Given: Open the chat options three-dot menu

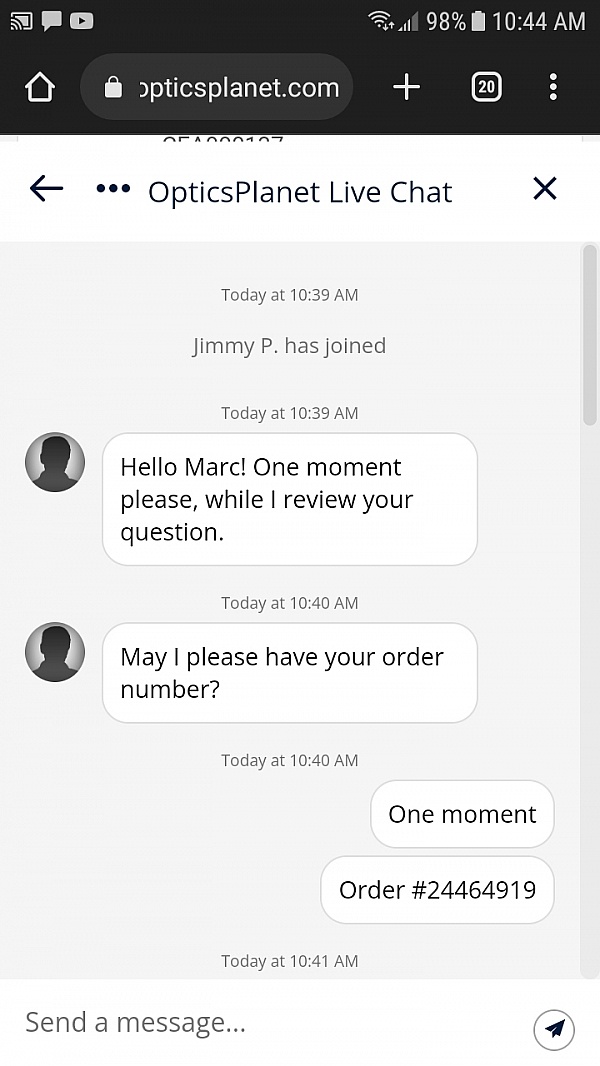Looking at the screenshot, I should coord(113,189).
